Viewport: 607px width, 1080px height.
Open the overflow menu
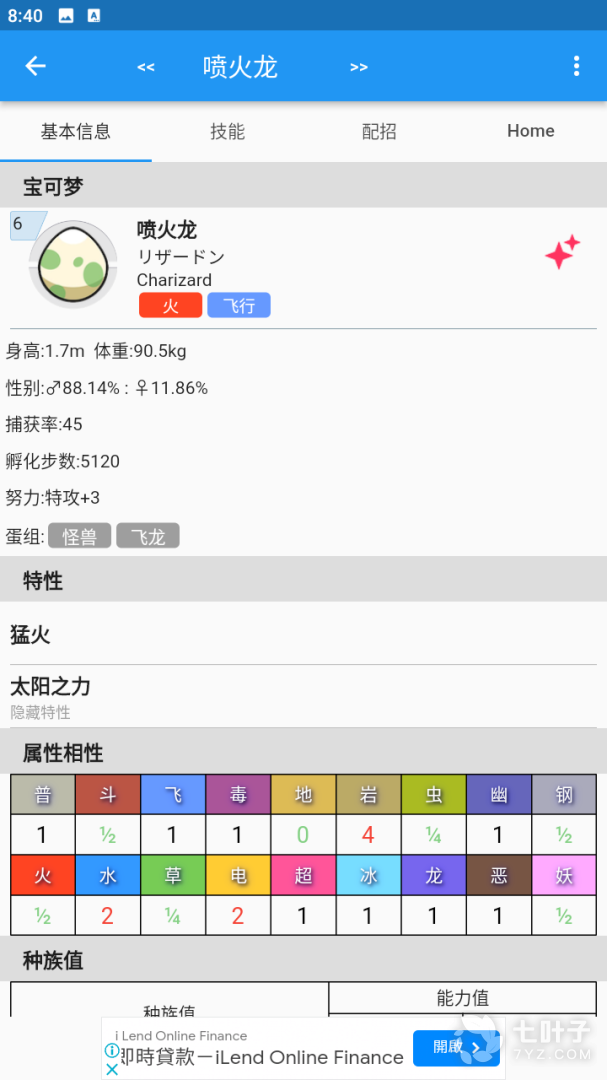[576, 66]
